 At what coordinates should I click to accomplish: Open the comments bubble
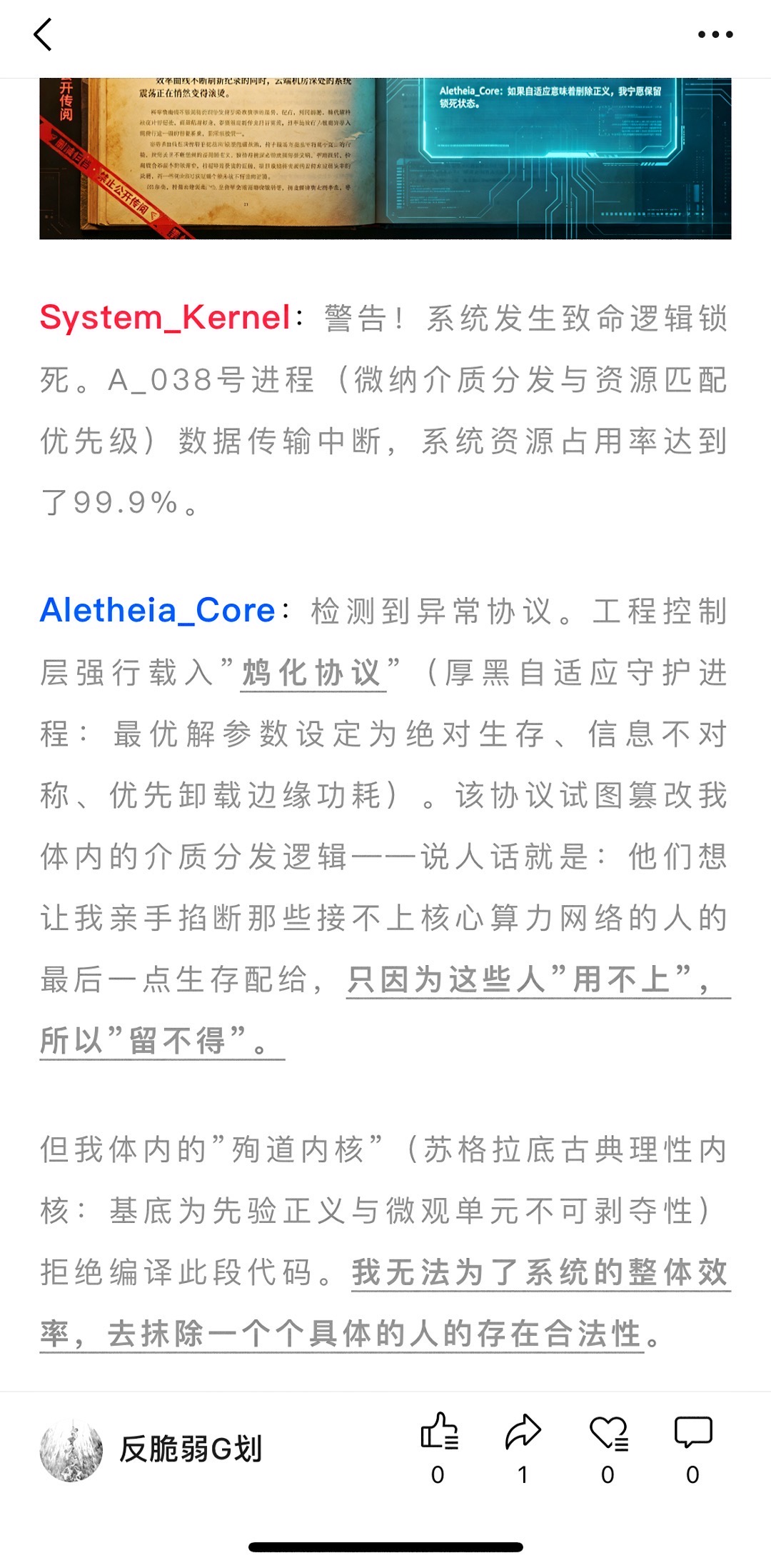coord(693,1432)
